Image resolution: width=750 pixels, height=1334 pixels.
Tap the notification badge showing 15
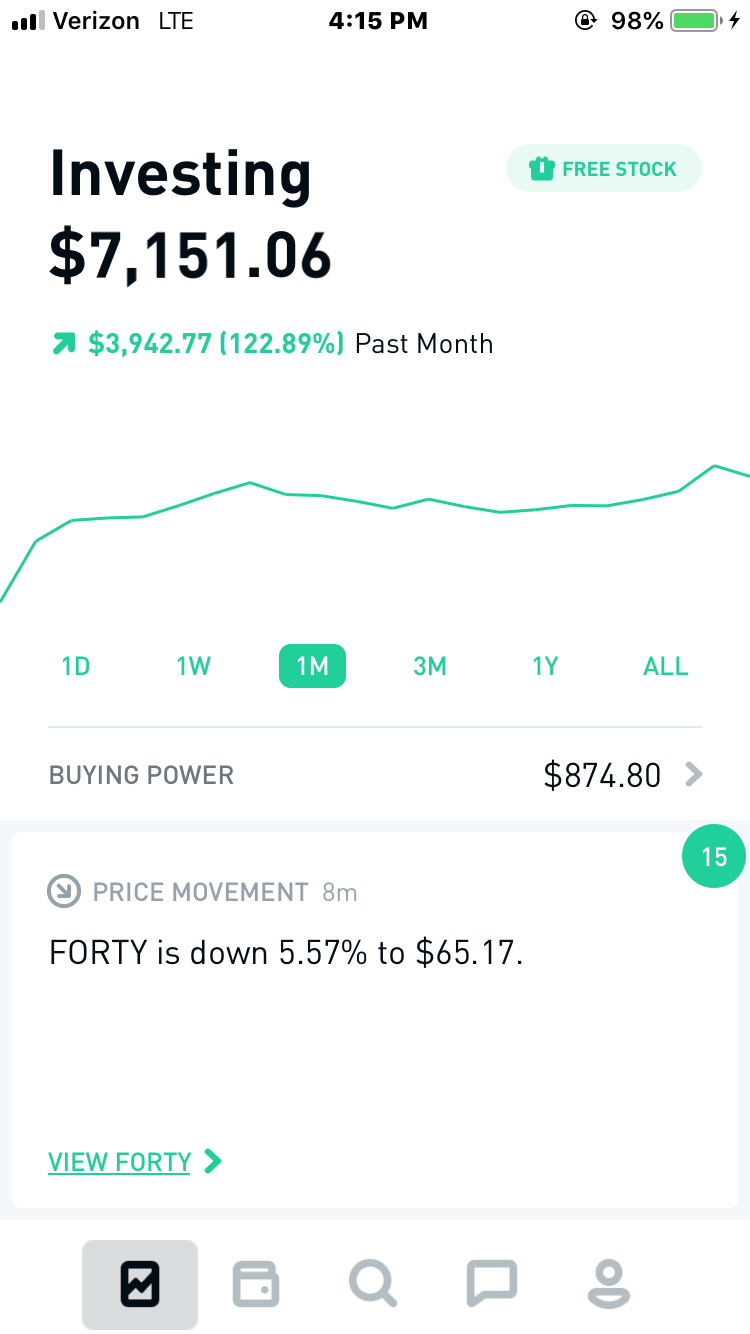[714, 856]
